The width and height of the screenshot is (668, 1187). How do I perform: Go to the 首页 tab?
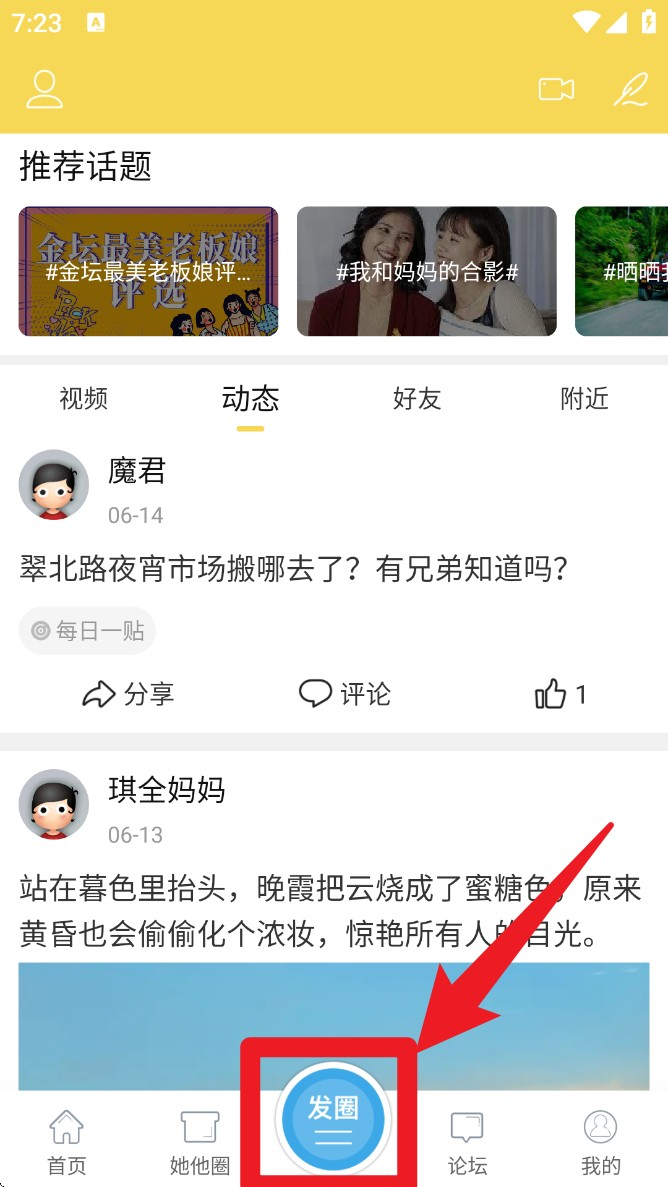[67, 1141]
